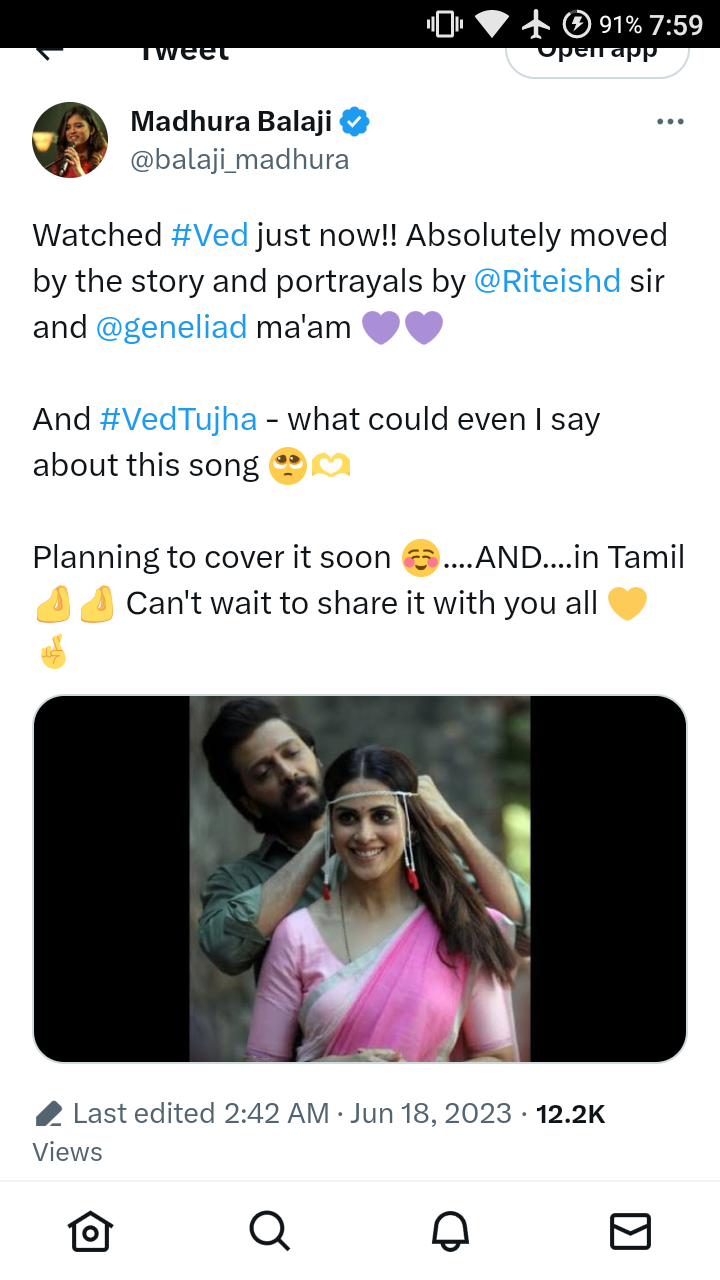The height and width of the screenshot is (1280, 720).
Task: Open the tweet's three-dot overflow menu
Action: pyautogui.click(x=670, y=122)
